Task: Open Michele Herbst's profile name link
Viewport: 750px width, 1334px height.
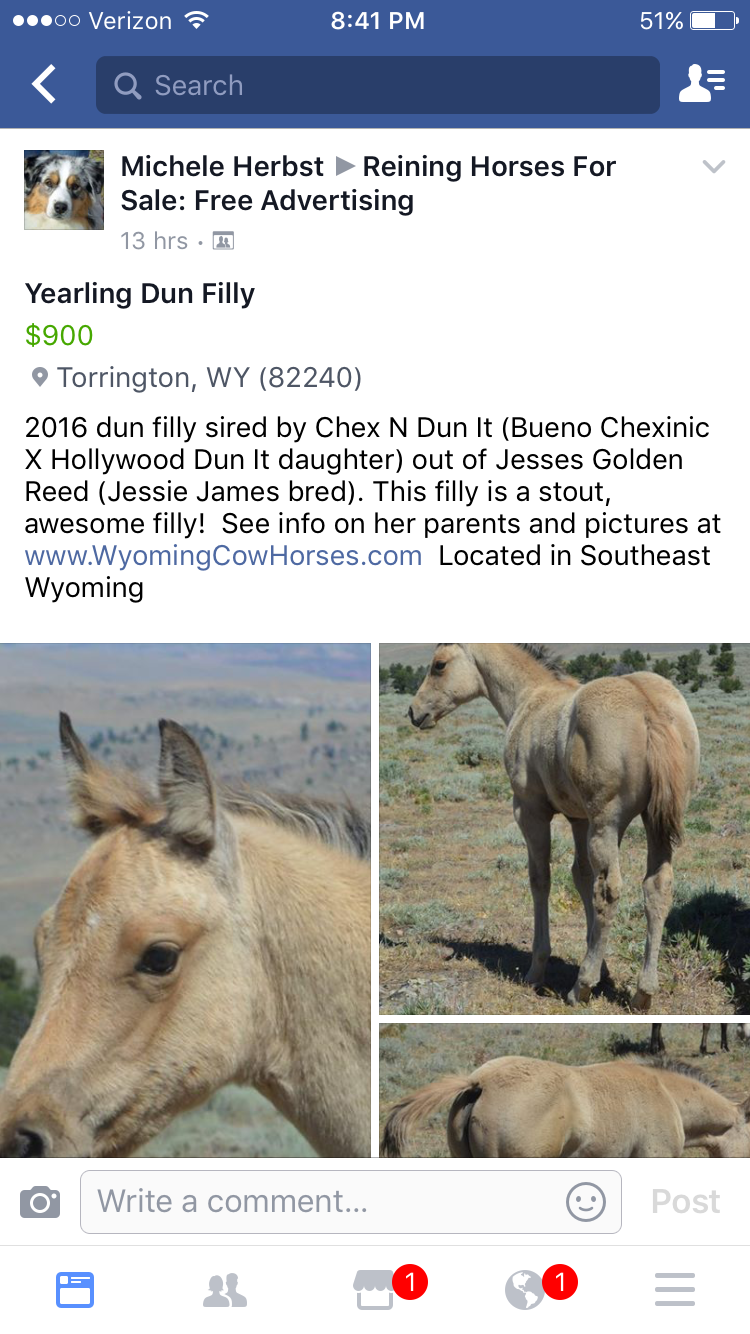Action: [x=222, y=167]
